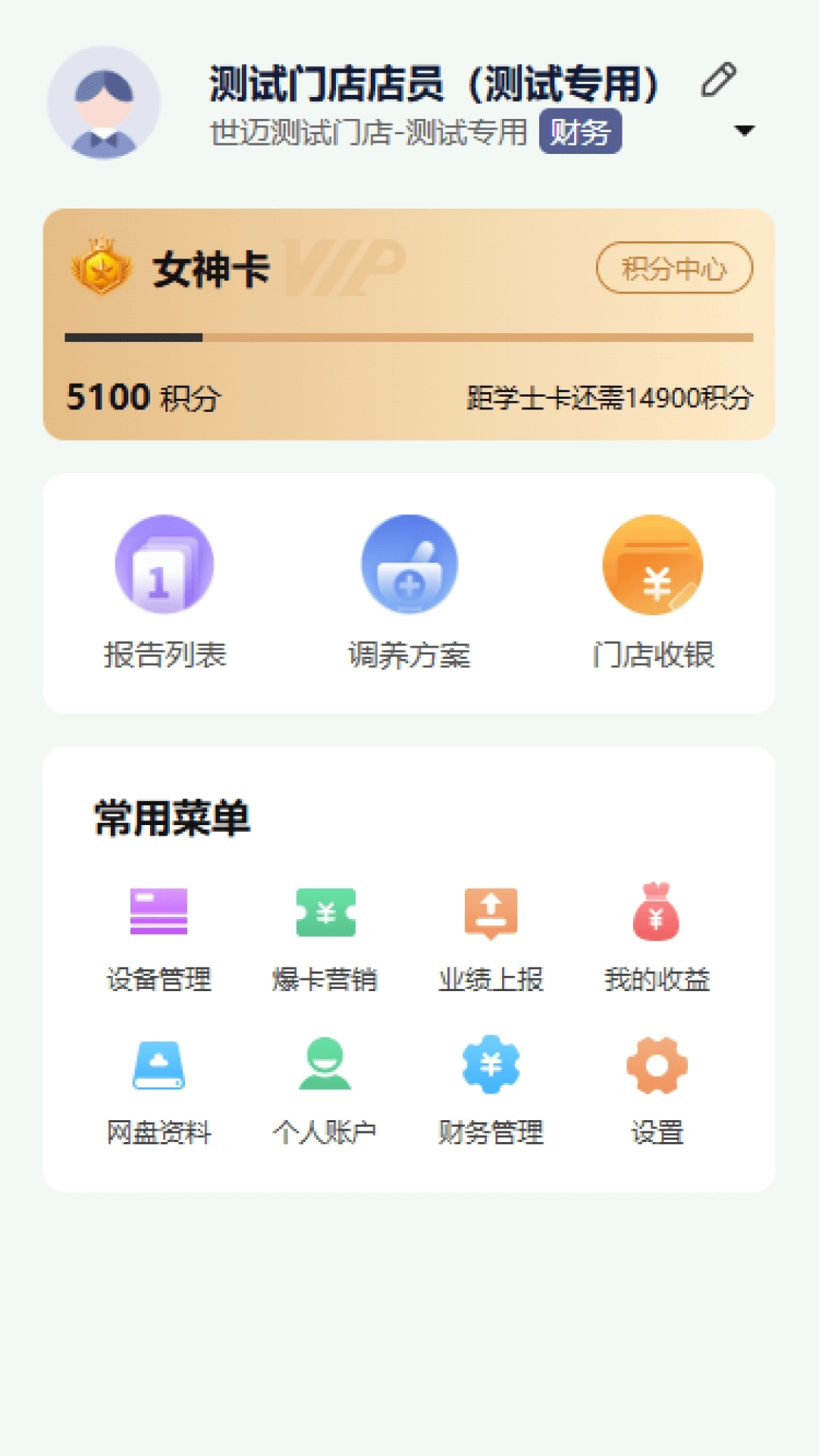
Task: Open the 网盘资料 cloud drive files
Action: [x=159, y=1084]
